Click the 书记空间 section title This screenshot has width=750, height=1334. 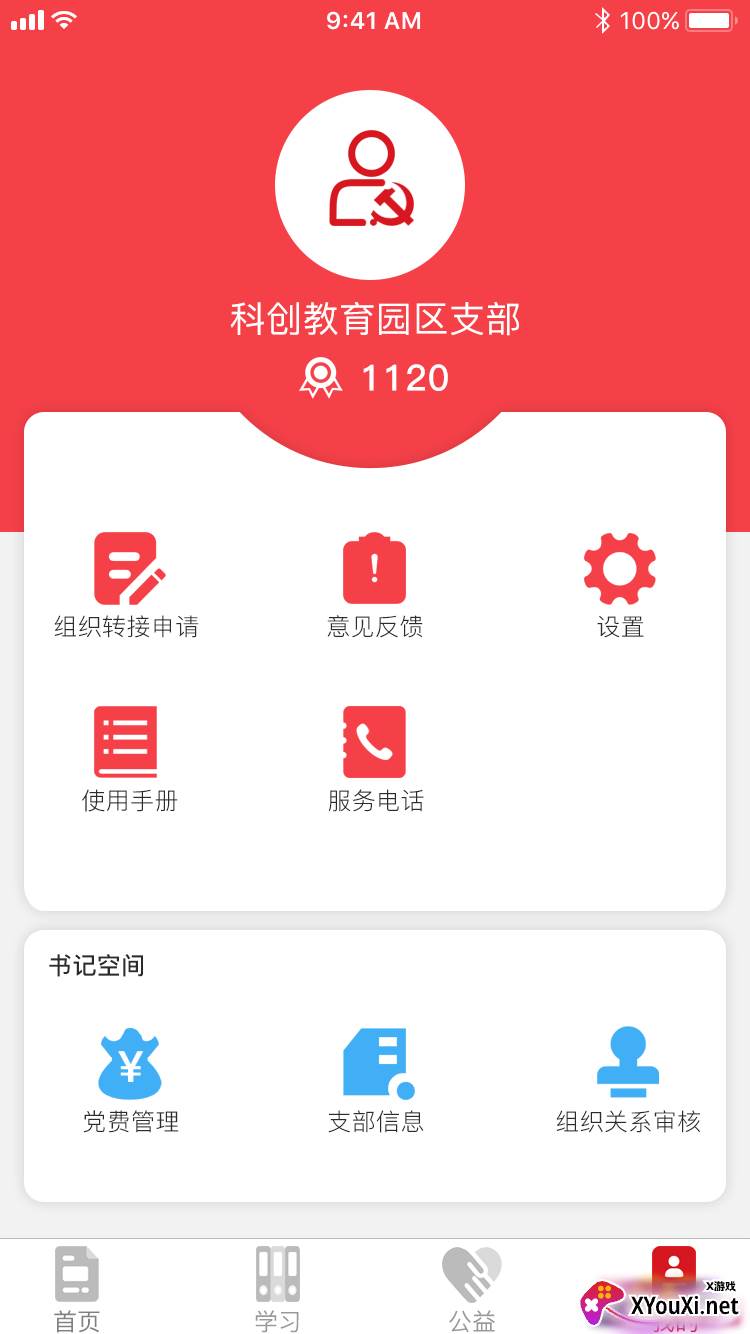96,966
